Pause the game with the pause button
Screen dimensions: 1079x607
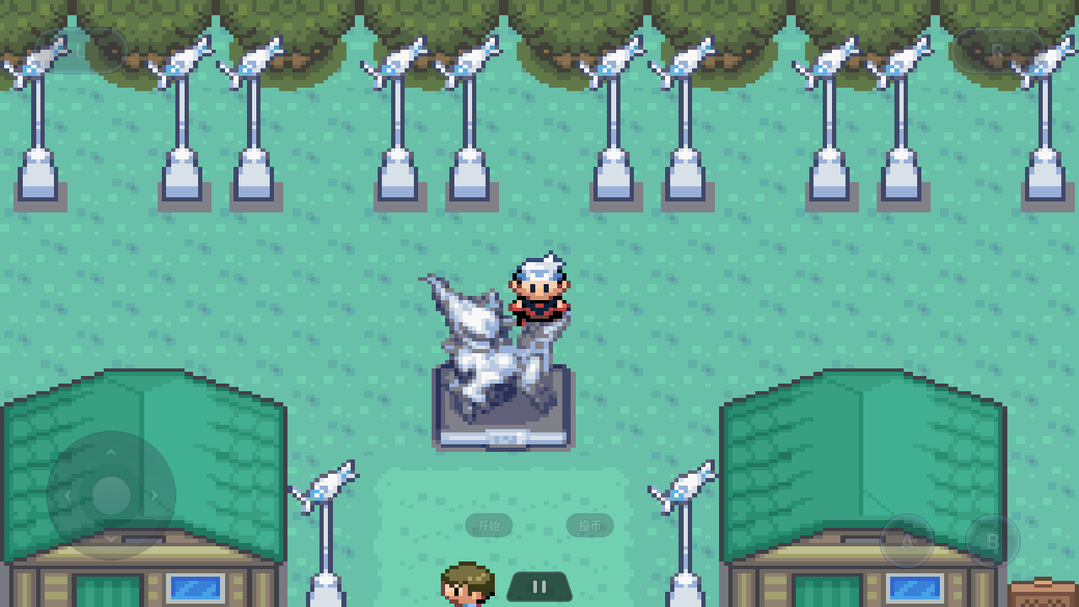(539, 587)
